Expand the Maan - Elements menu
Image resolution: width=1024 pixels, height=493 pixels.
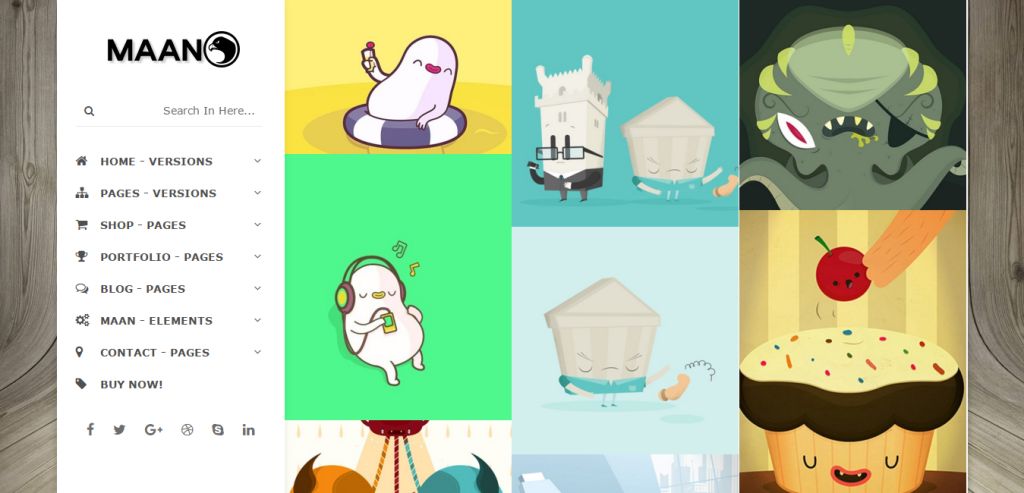coord(156,321)
